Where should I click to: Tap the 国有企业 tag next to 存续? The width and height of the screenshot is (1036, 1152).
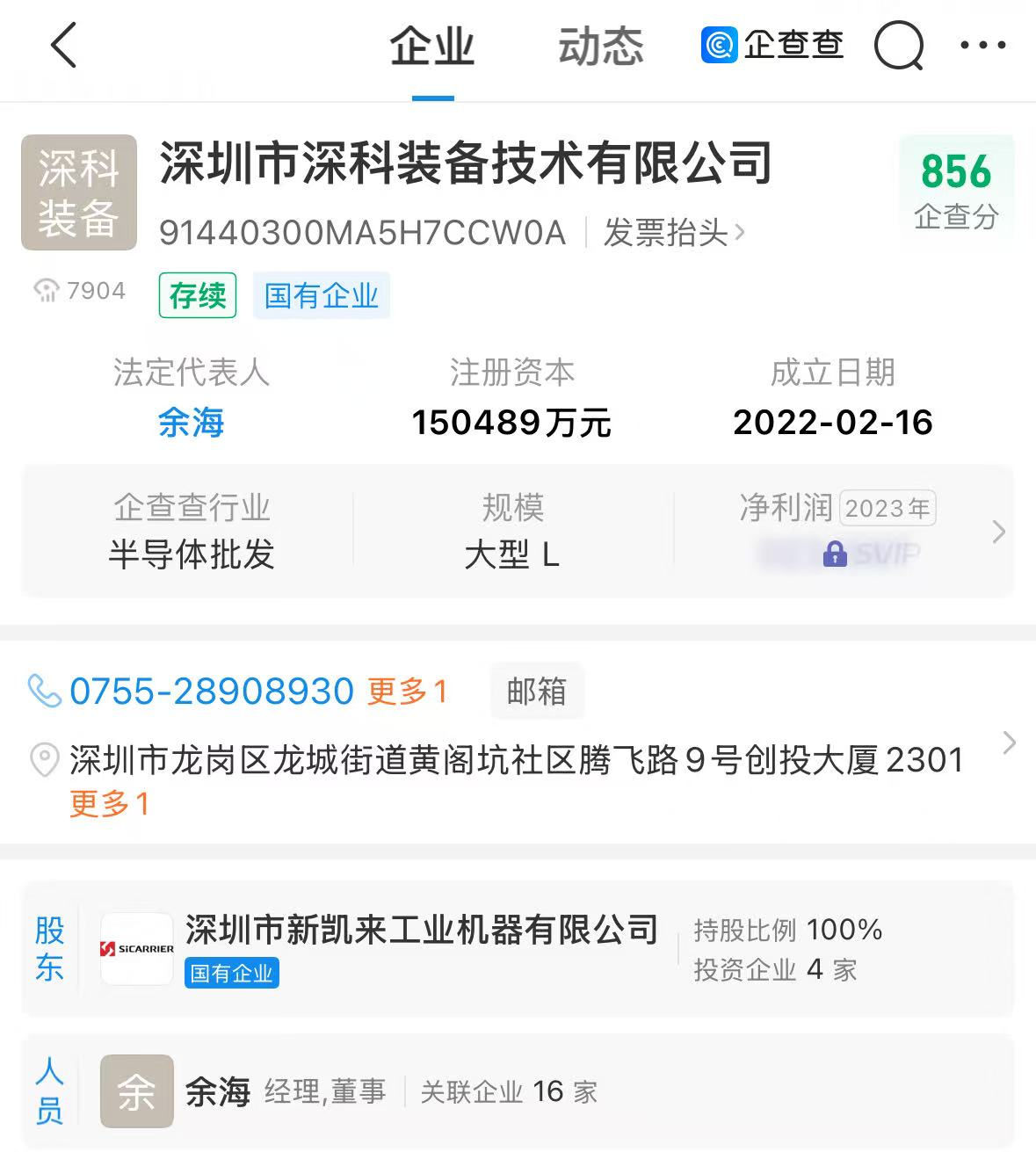coord(321,295)
